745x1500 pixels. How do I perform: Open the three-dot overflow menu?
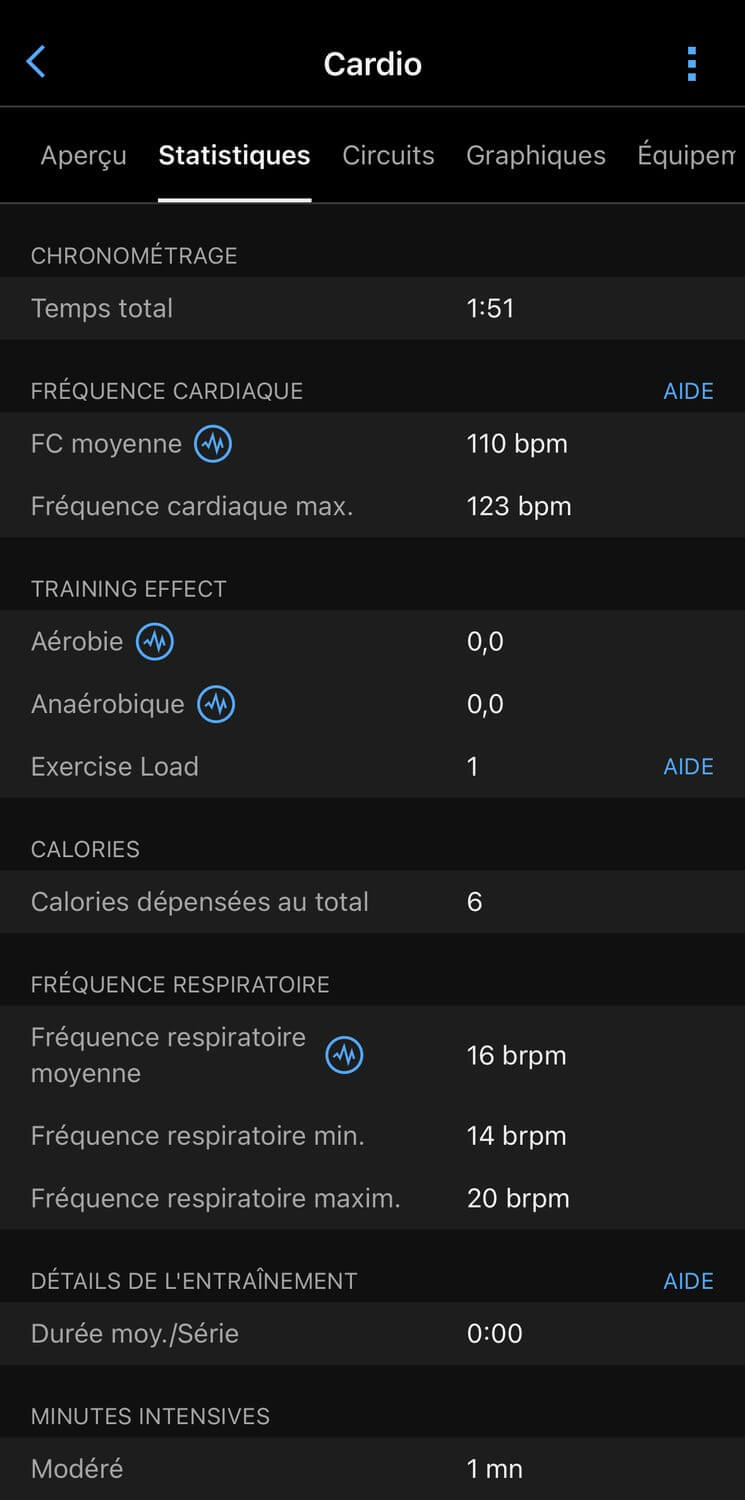click(691, 63)
